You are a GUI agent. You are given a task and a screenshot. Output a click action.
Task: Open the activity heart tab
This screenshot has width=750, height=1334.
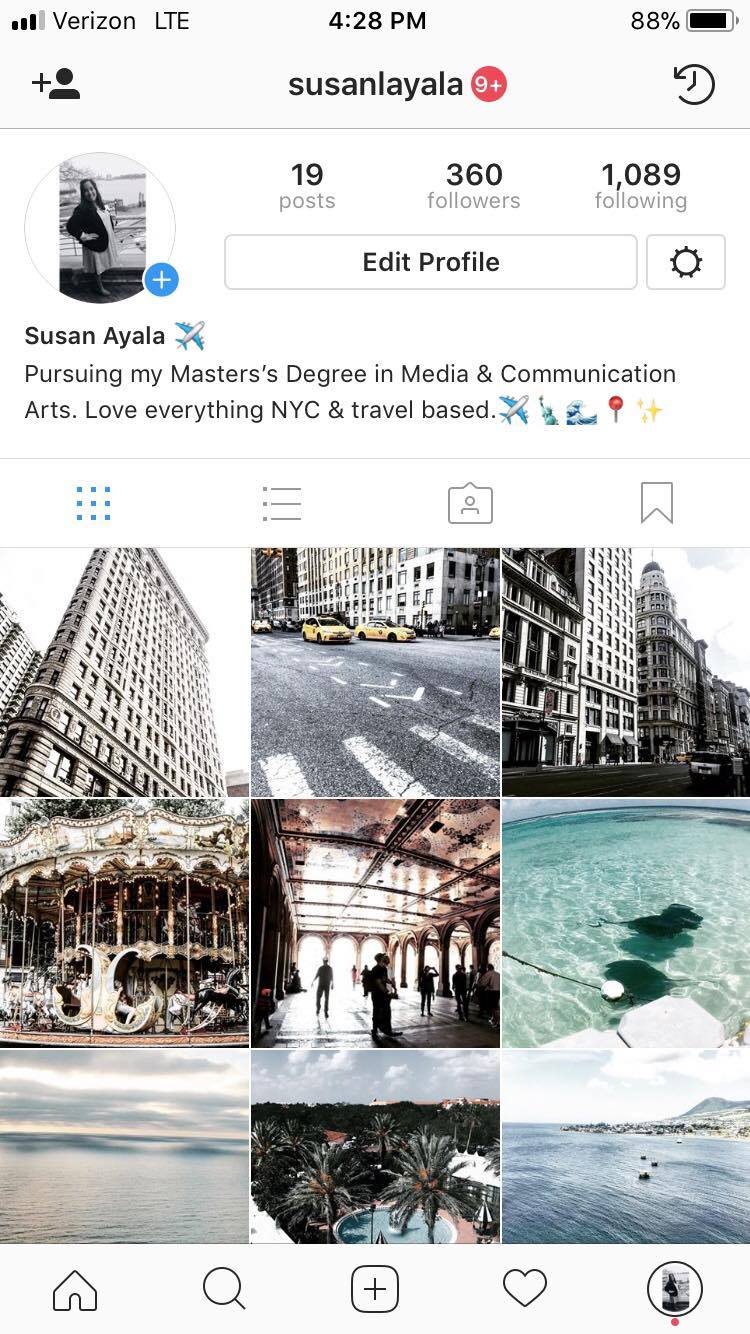(524, 1289)
